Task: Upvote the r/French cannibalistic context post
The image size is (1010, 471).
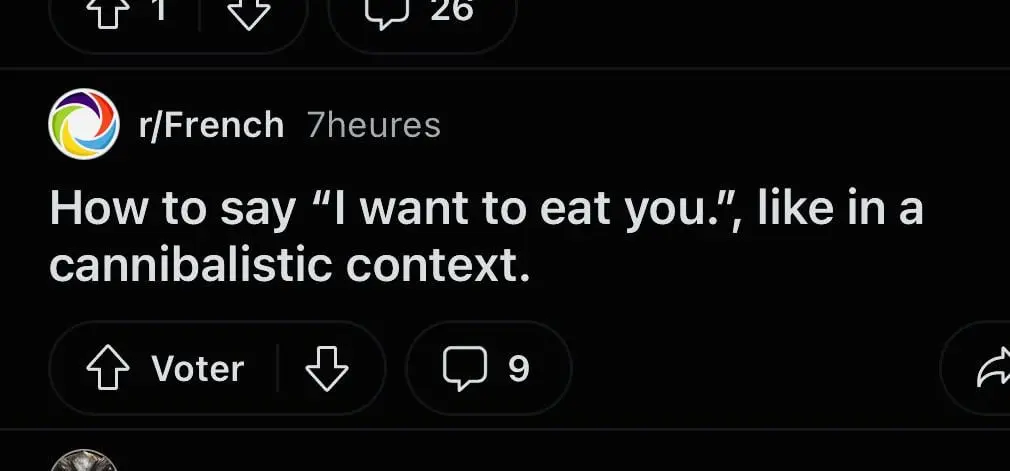Action: [x=111, y=370]
